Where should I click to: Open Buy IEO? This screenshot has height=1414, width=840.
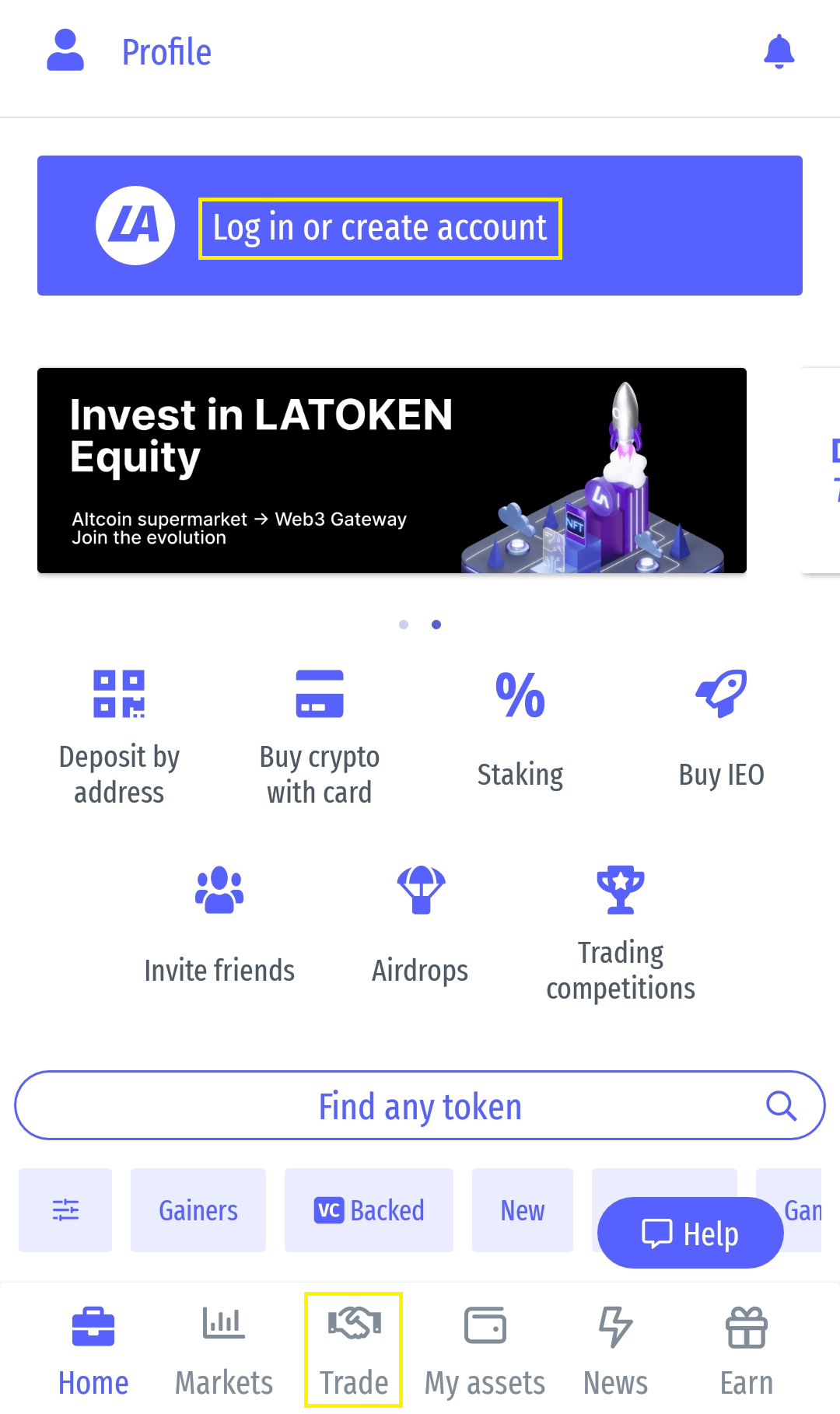coord(721,730)
